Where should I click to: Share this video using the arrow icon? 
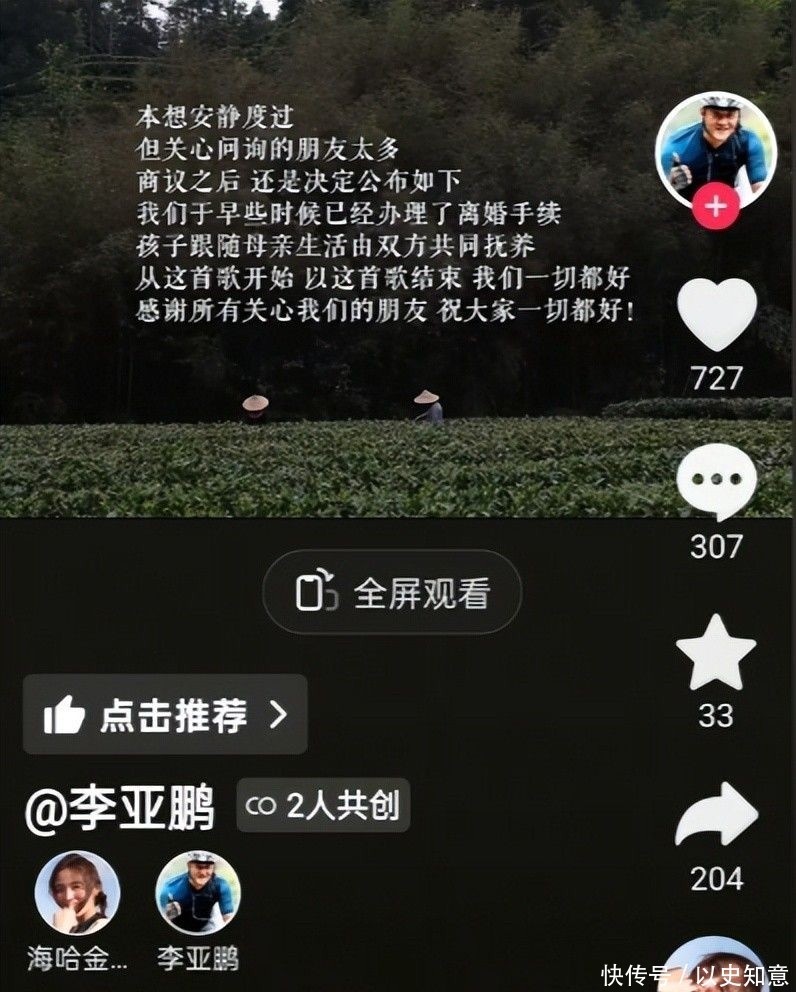point(716,815)
